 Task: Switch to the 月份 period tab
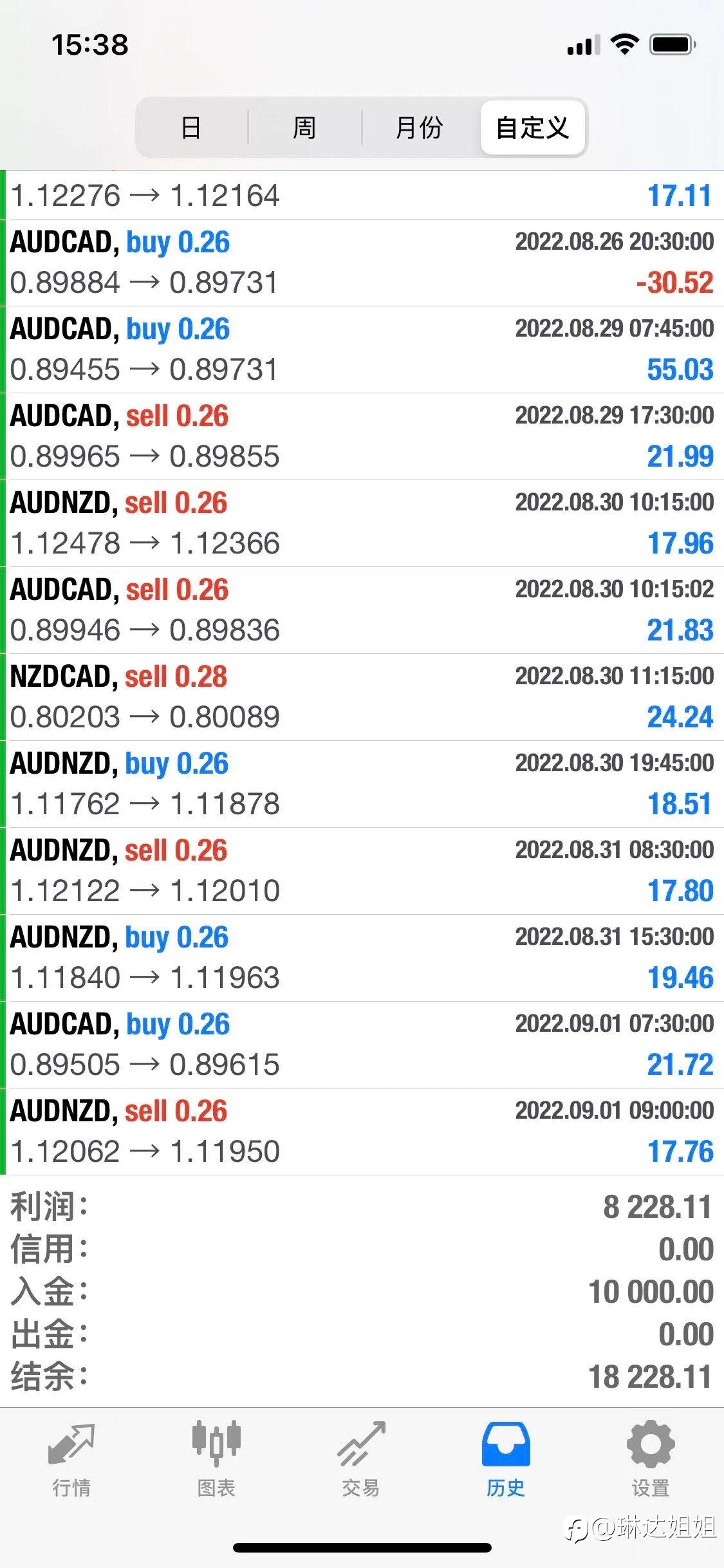pos(420,127)
